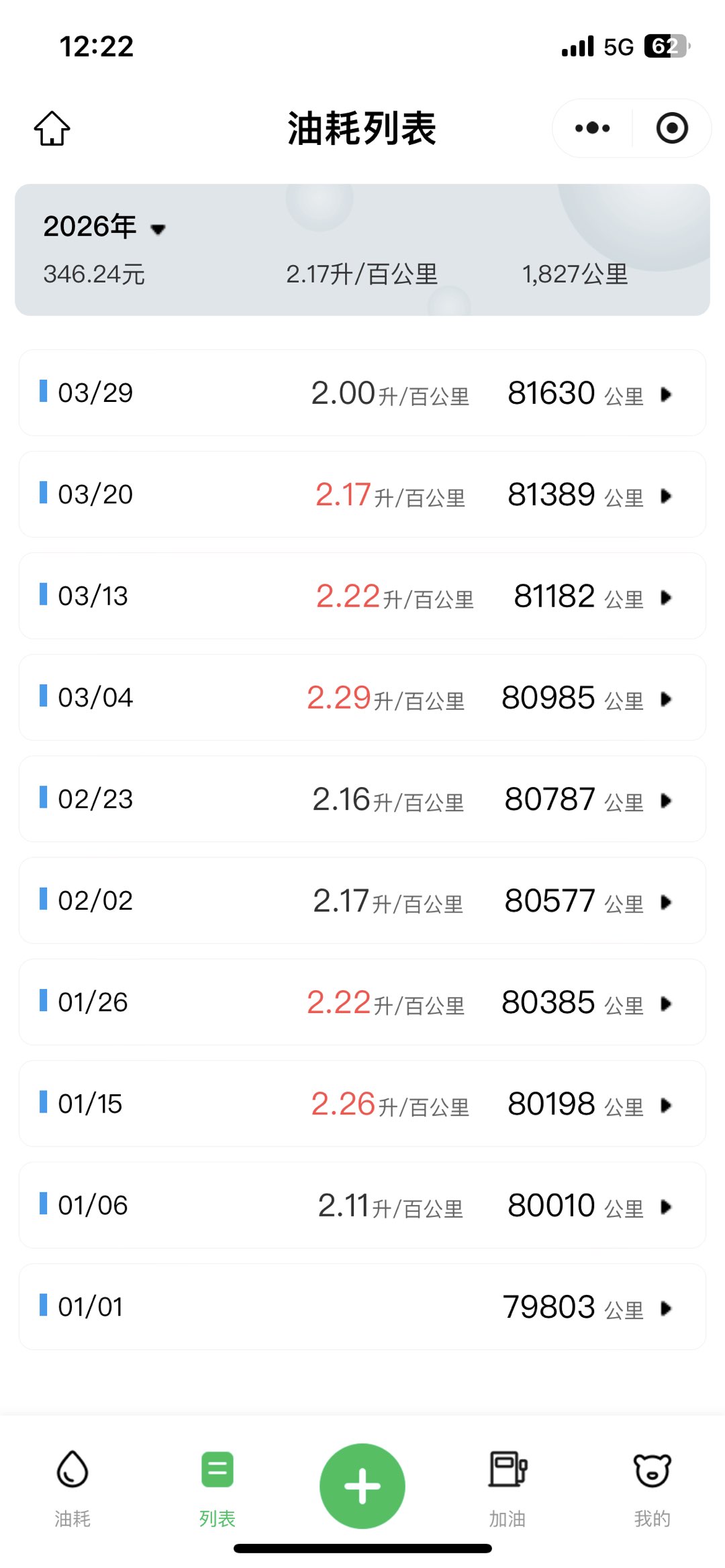Viewport: 725px width, 1568px height.
Task: Go to the home page icon
Action: [x=52, y=128]
